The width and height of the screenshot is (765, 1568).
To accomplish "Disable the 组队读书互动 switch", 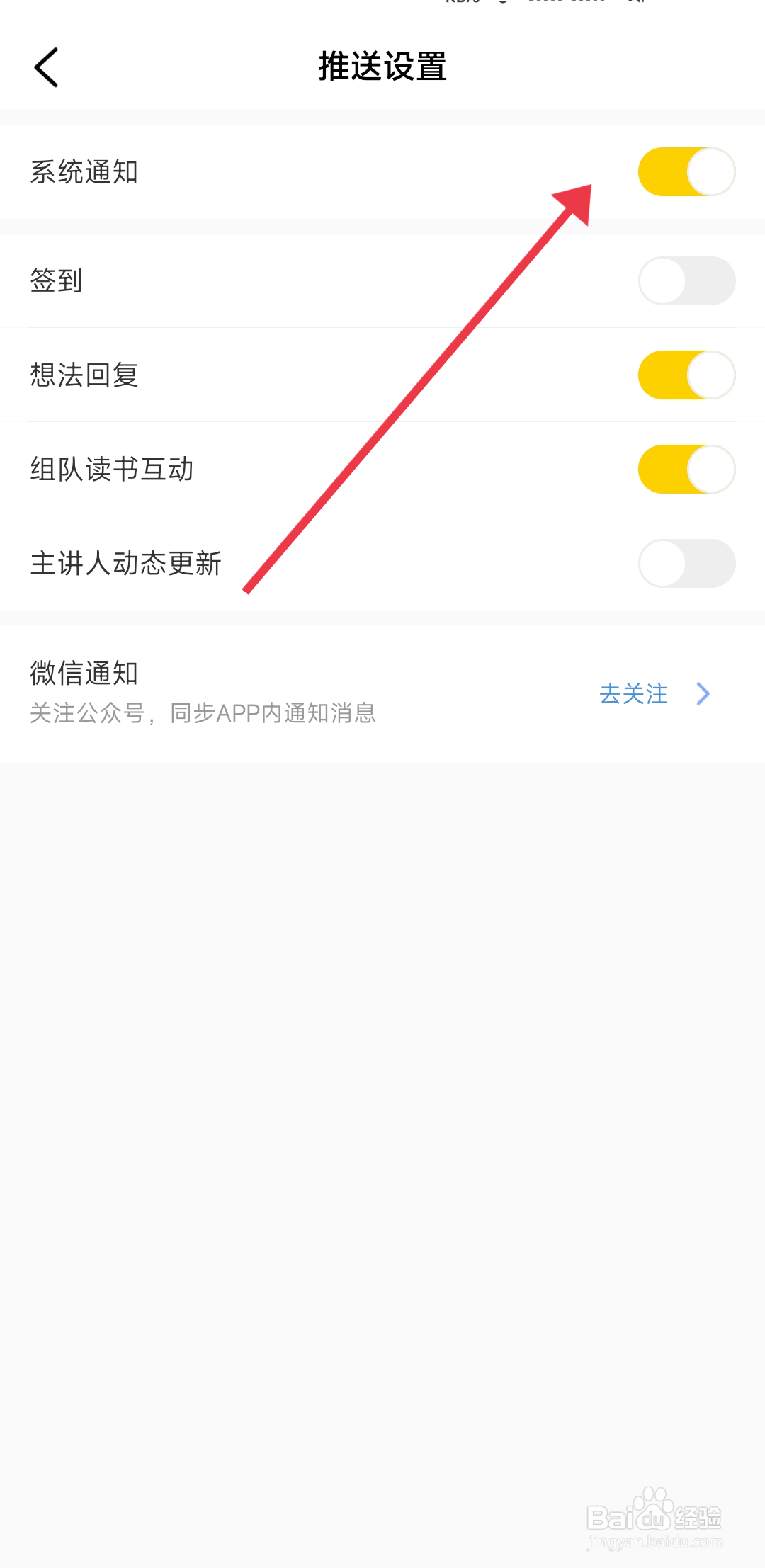I will click(x=686, y=468).
